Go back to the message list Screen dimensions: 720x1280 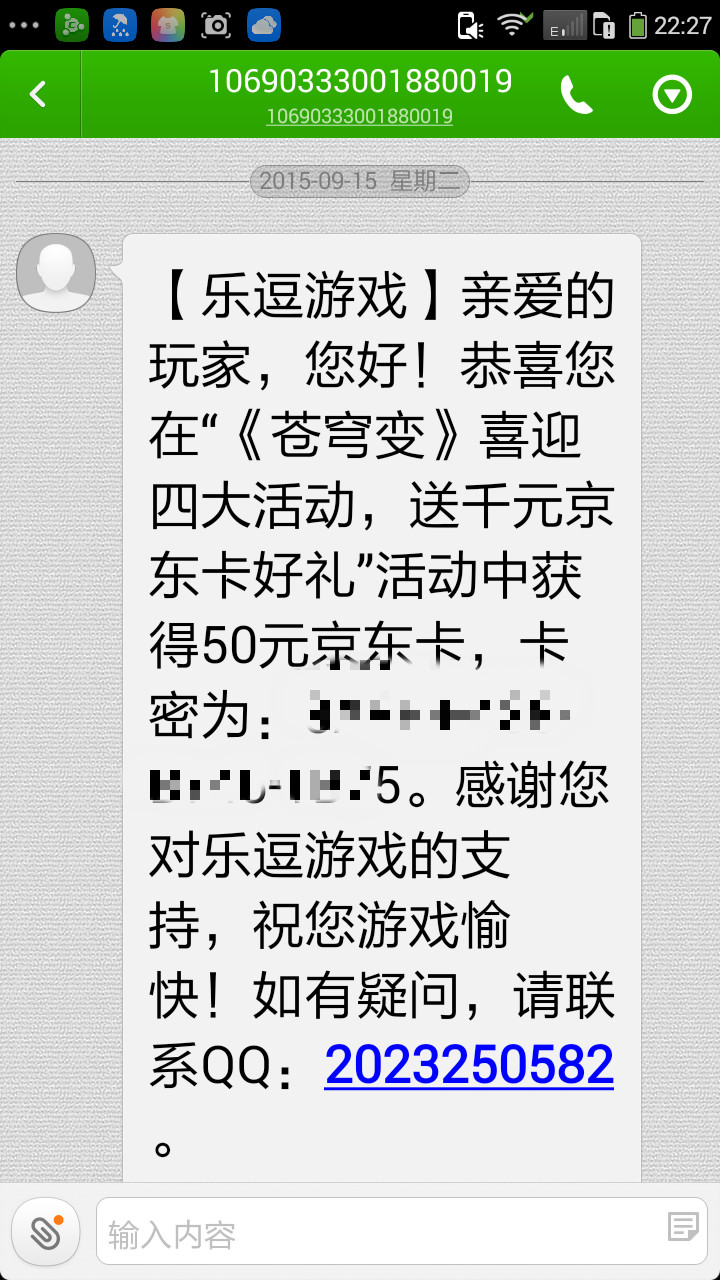39,95
